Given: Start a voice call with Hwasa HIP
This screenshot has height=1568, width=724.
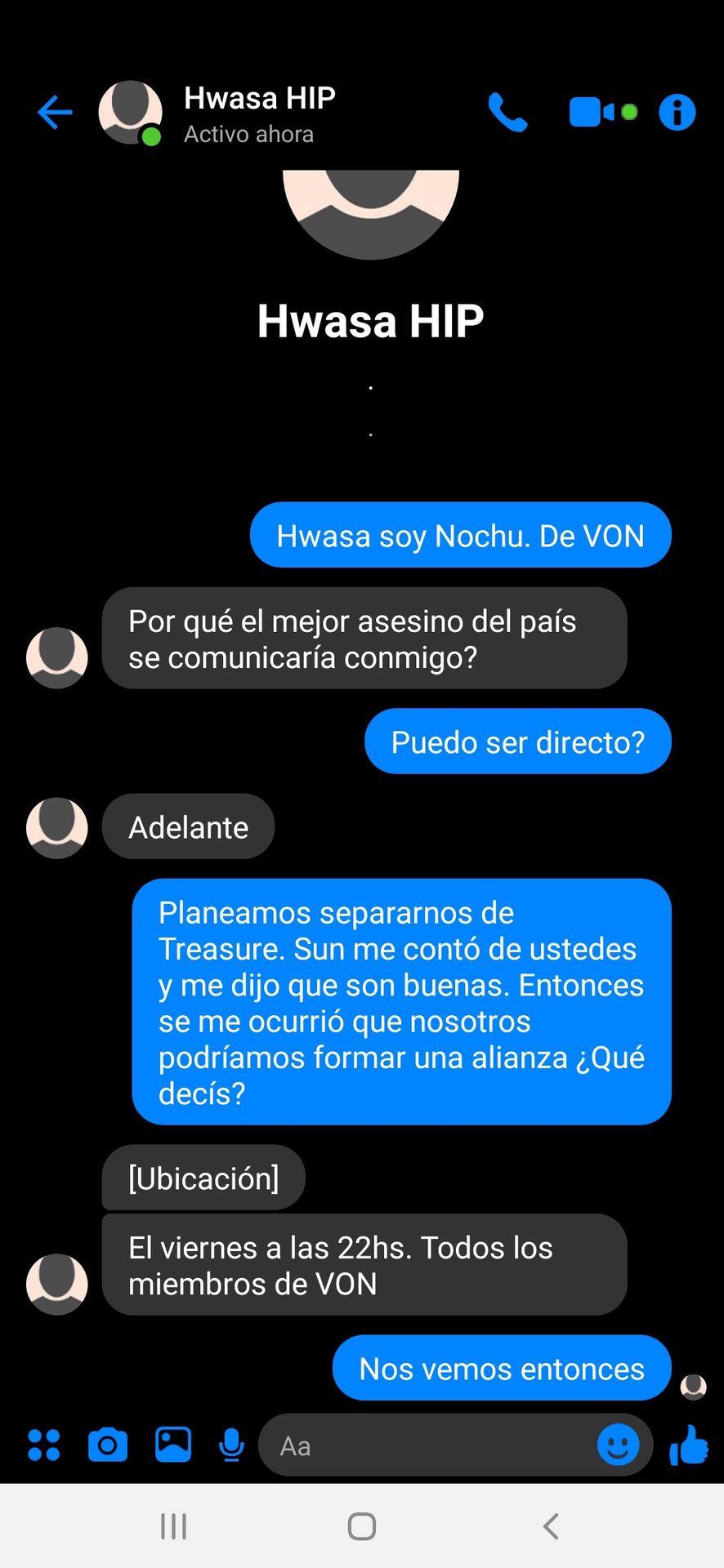Looking at the screenshot, I should (508, 113).
